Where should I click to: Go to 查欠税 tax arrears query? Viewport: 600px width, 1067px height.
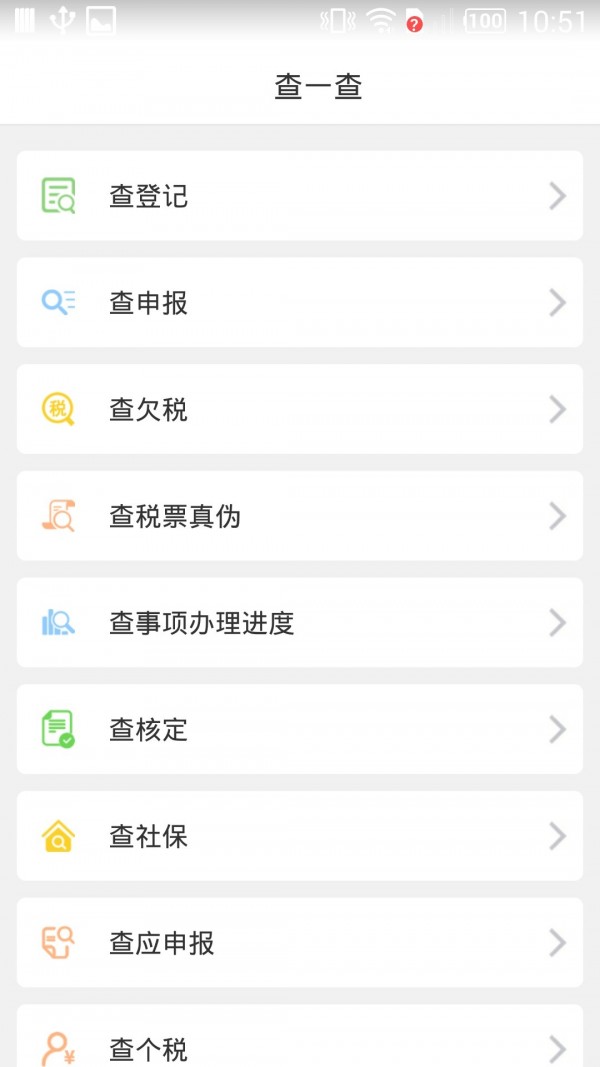299,409
